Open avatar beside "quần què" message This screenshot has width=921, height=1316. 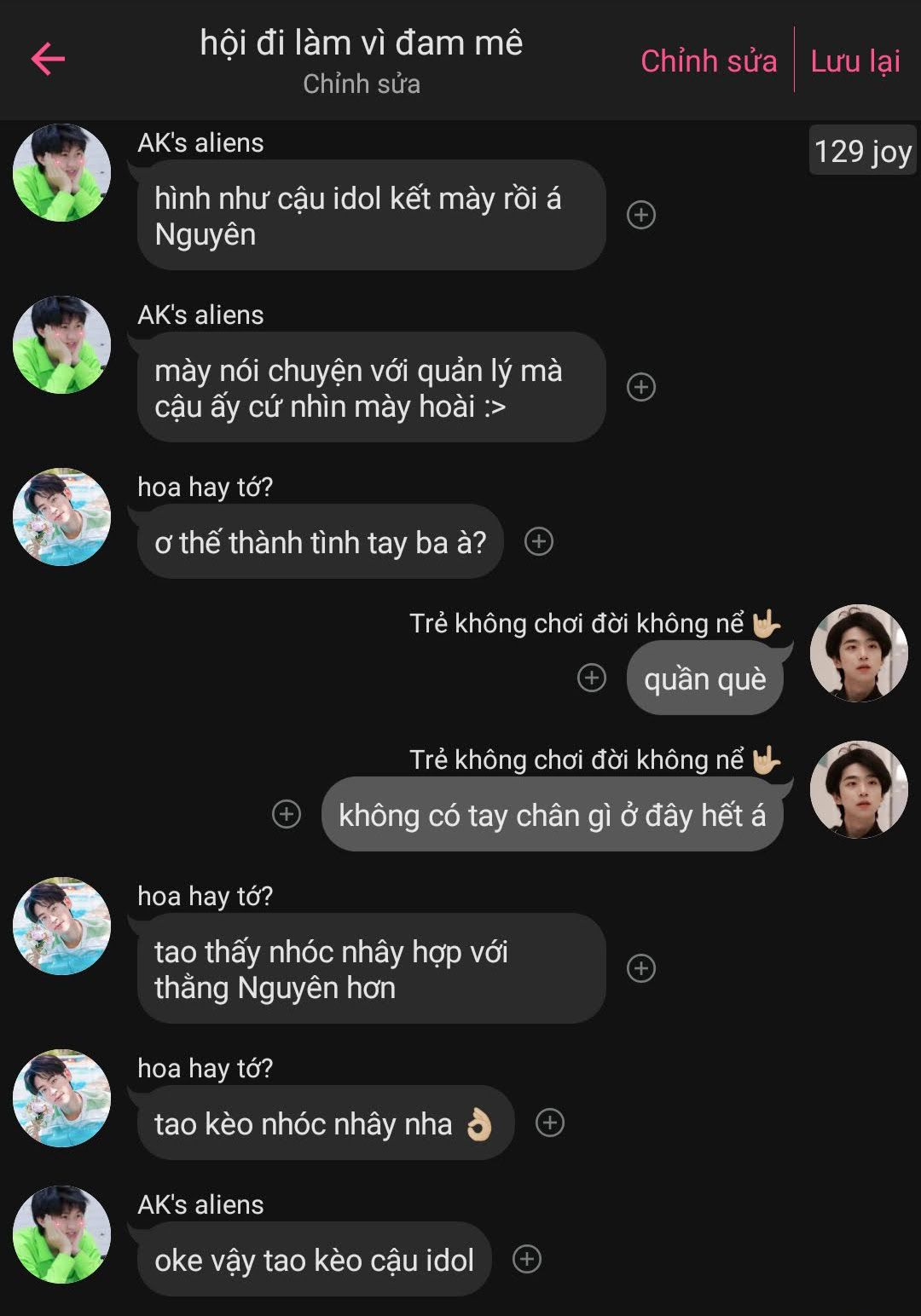point(858,654)
